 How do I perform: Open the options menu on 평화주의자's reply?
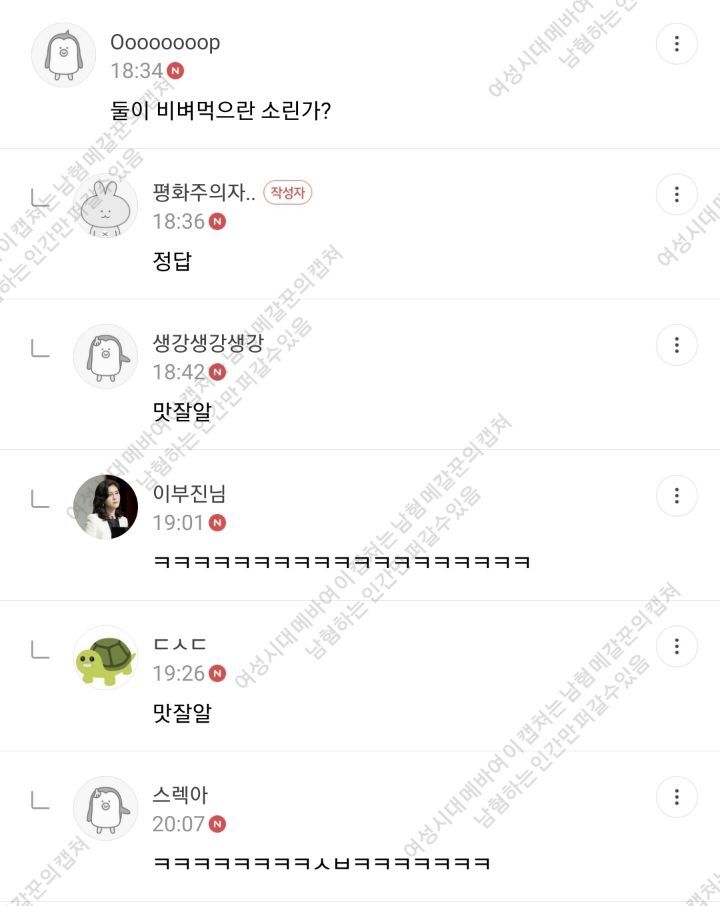coord(677,195)
